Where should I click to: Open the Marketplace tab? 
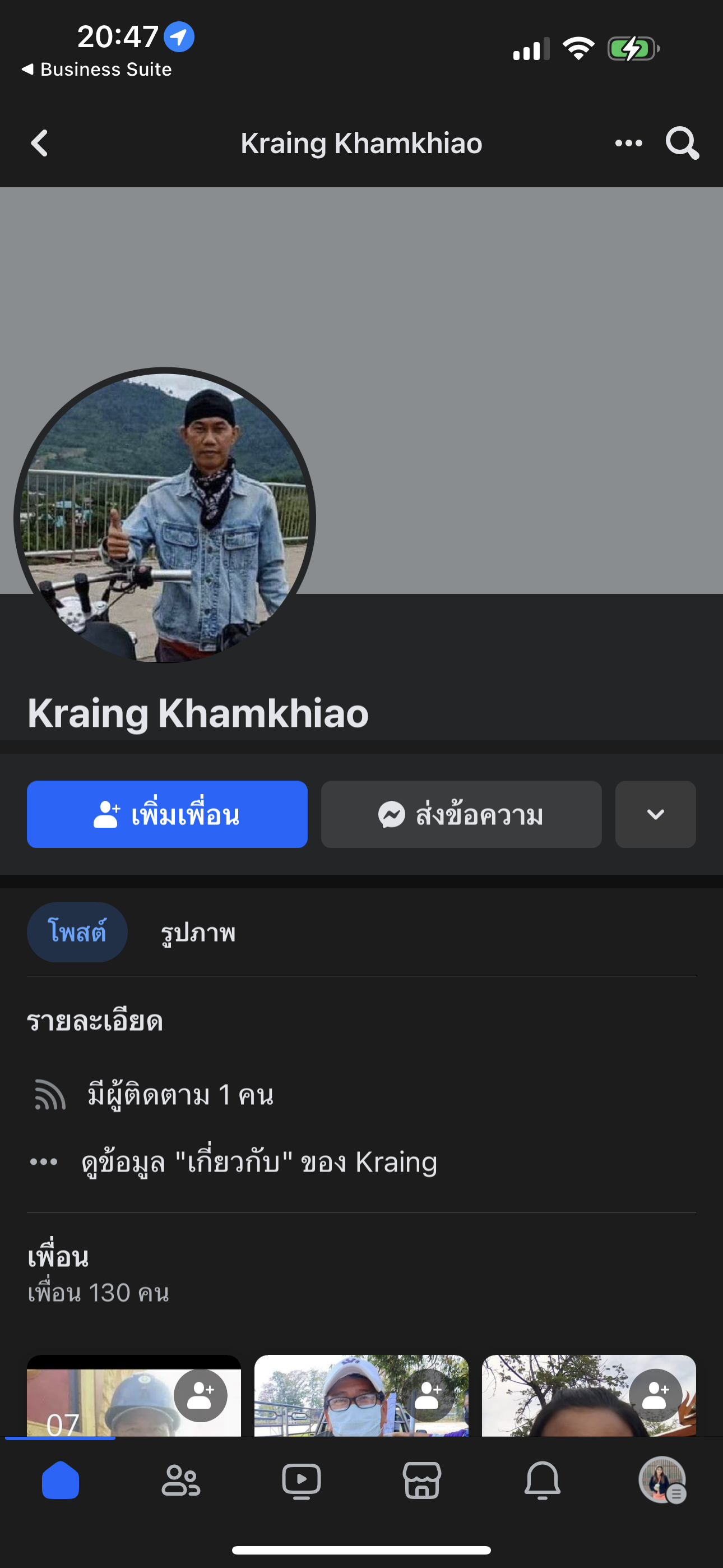(x=421, y=1481)
